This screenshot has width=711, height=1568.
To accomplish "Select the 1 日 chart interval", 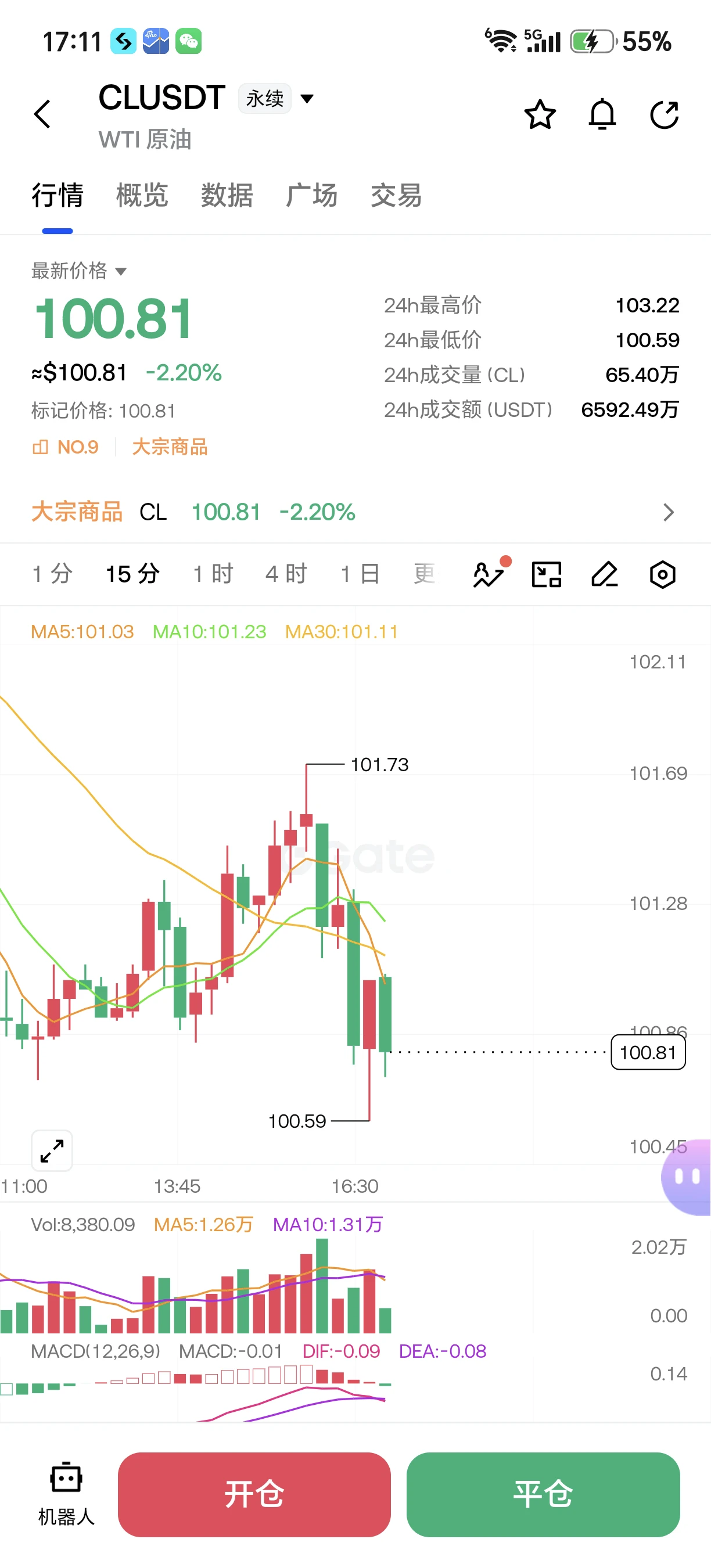I will pyautogui.click(x=360, y=573).
